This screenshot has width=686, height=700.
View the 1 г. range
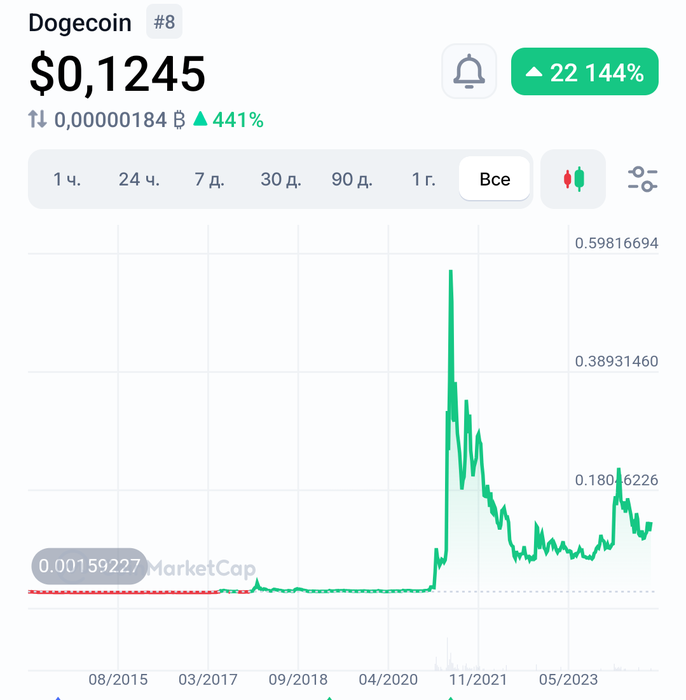pyautogui.click(x=423, y=179)
